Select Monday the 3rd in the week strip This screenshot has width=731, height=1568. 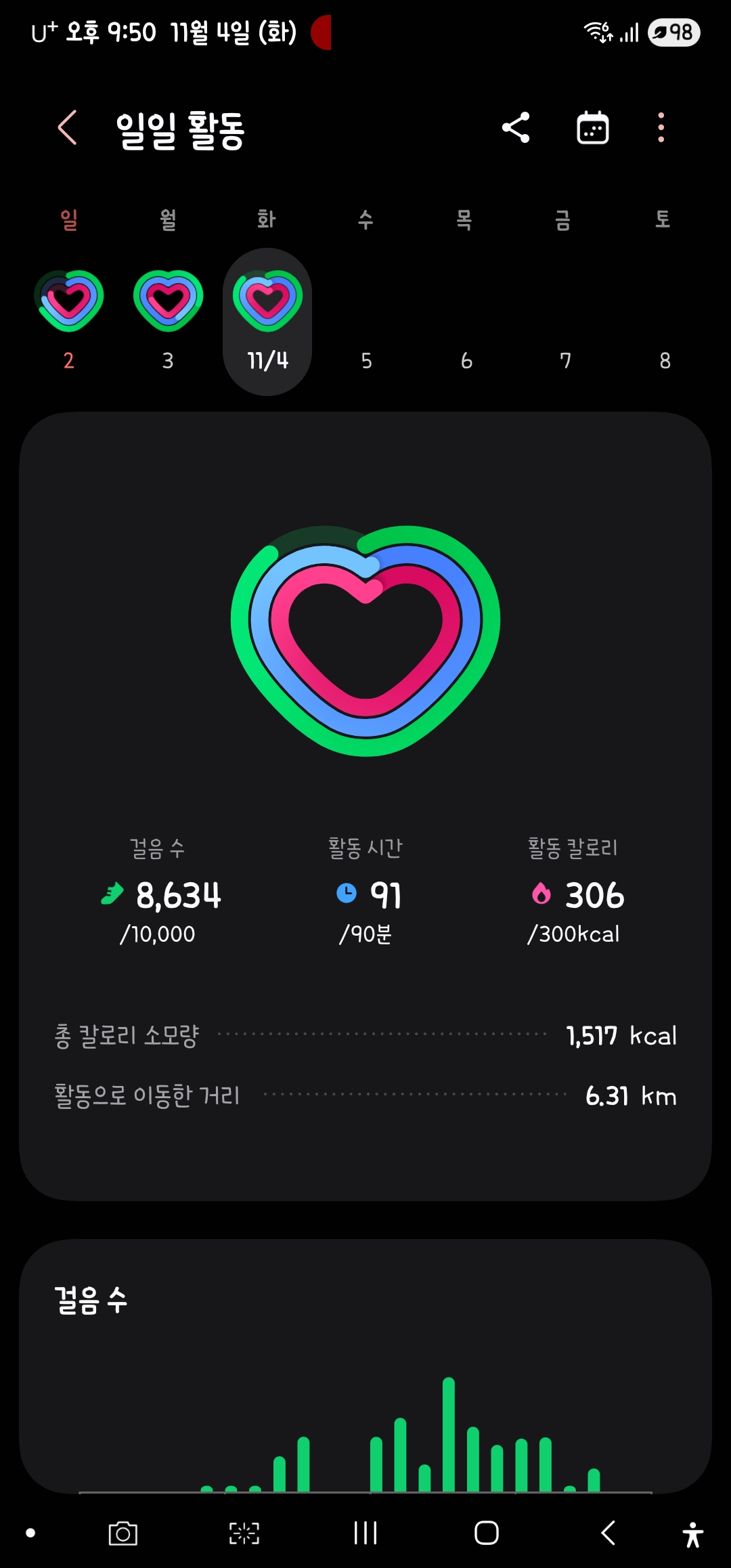point(168,322)
